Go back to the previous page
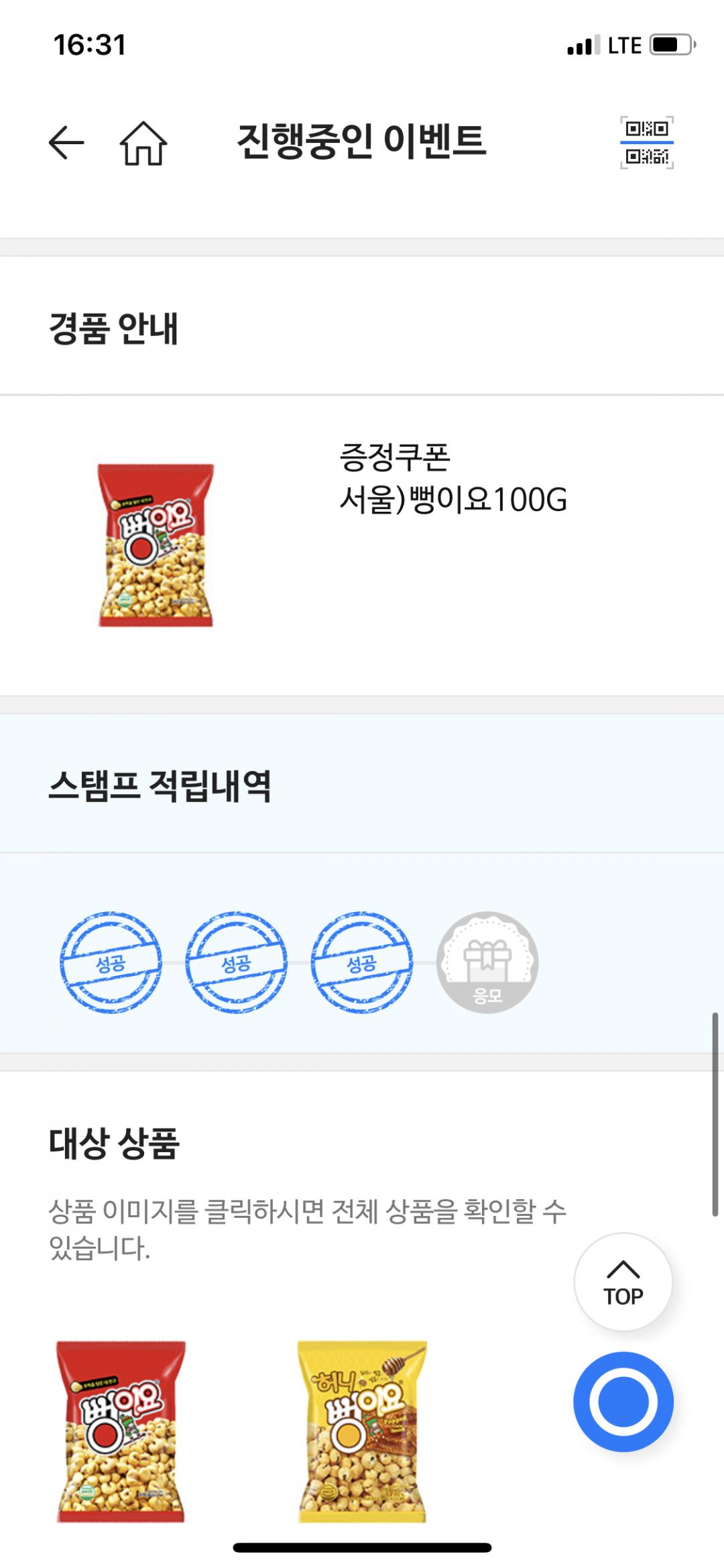Image resolution: width=724 pixels, height=1568 pixels. [66, 142]
